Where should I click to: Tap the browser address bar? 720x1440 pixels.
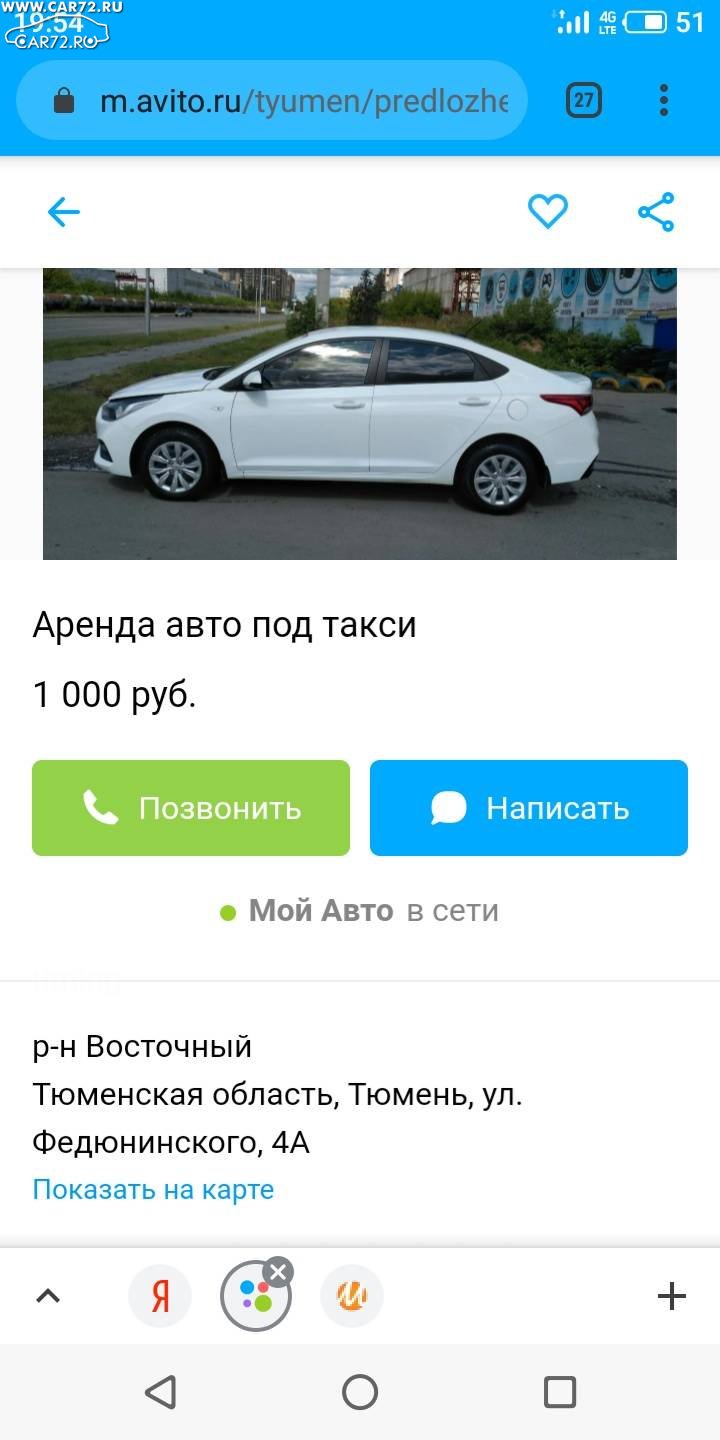272,101
